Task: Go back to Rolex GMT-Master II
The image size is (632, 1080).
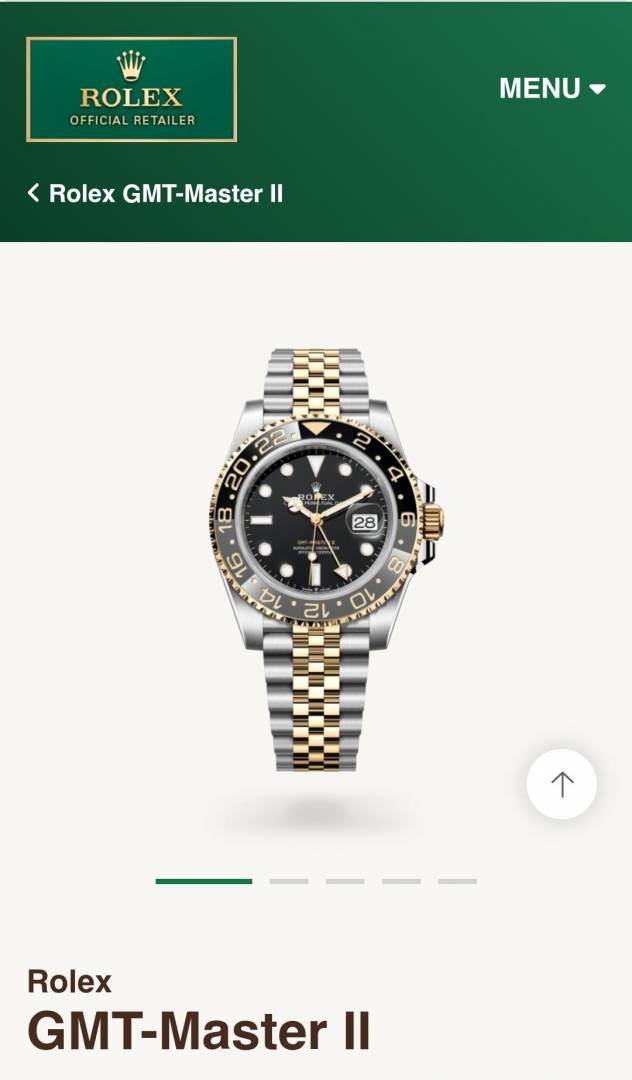Action: (x=156, y=193)
